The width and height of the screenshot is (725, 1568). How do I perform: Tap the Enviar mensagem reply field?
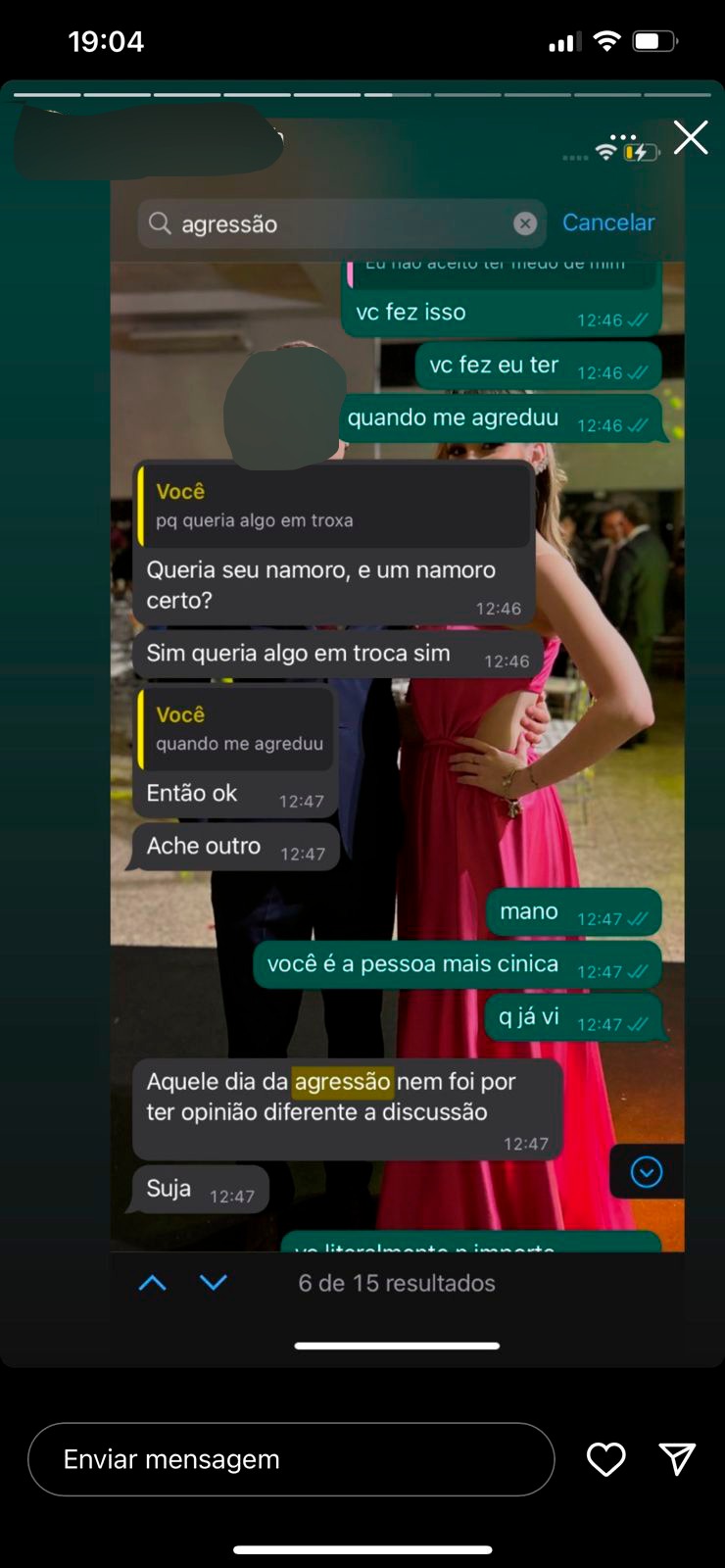click(290, 1459)
